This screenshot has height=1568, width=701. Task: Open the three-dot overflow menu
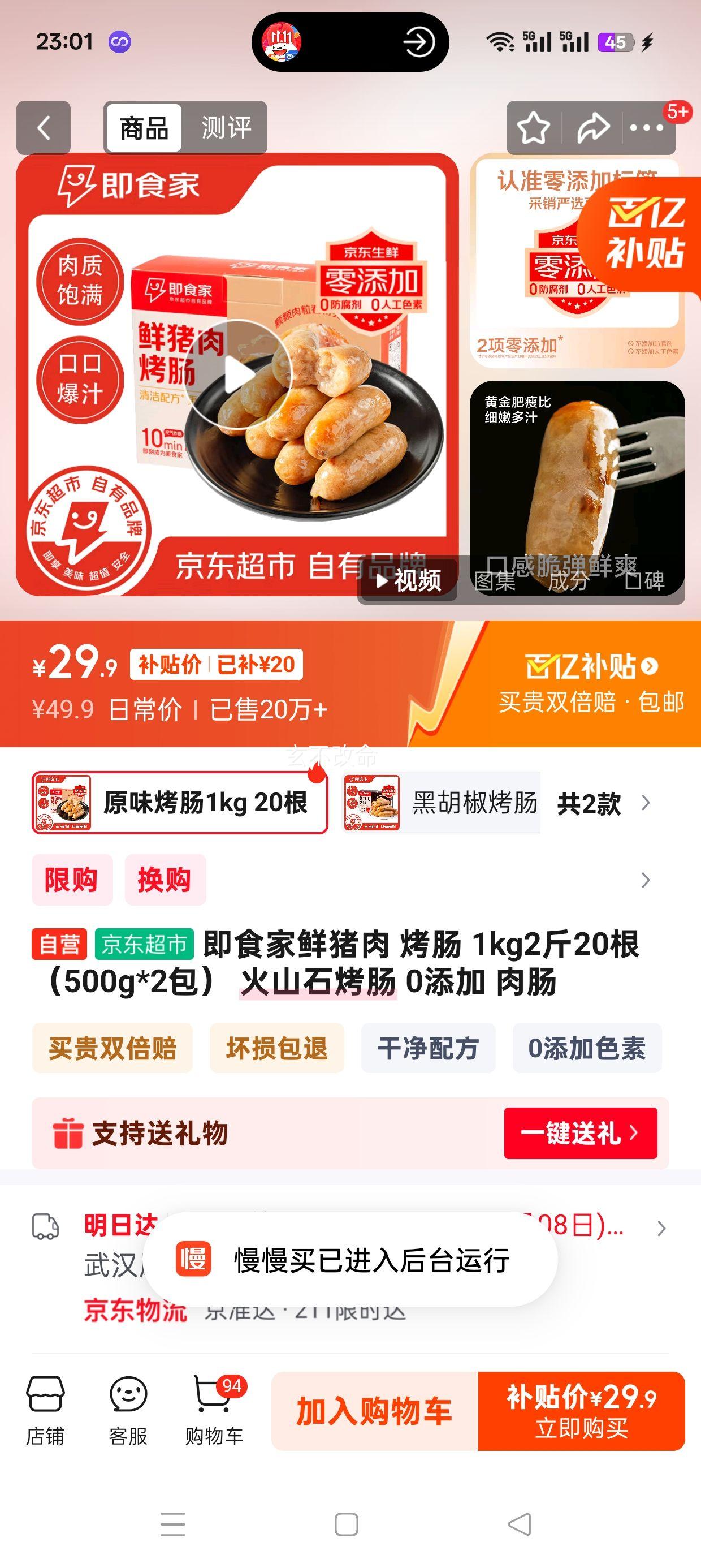tap(646, 128)
